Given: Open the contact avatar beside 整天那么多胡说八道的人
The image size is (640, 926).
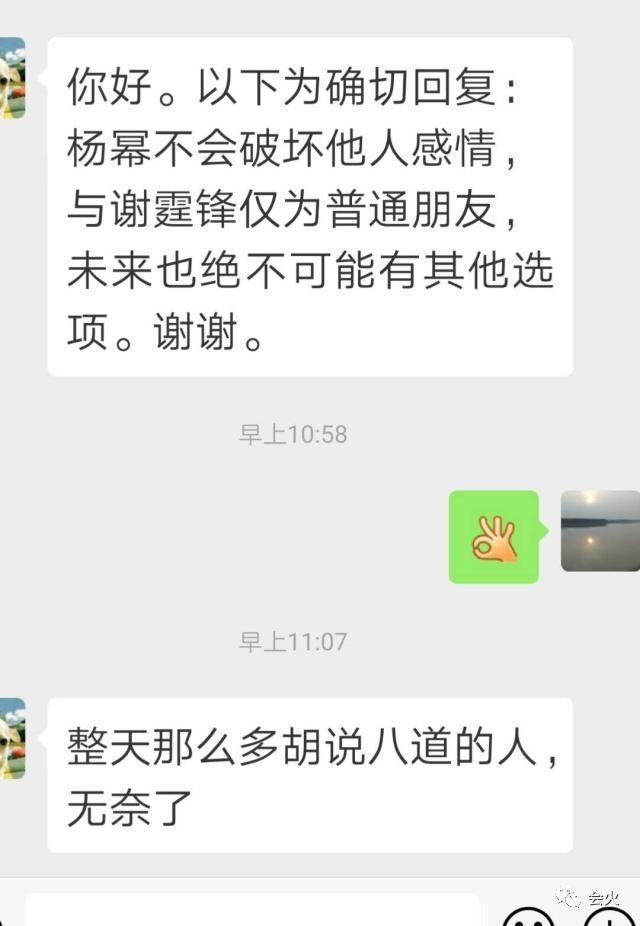Looking at the screenshot, I should pos(12,739).
